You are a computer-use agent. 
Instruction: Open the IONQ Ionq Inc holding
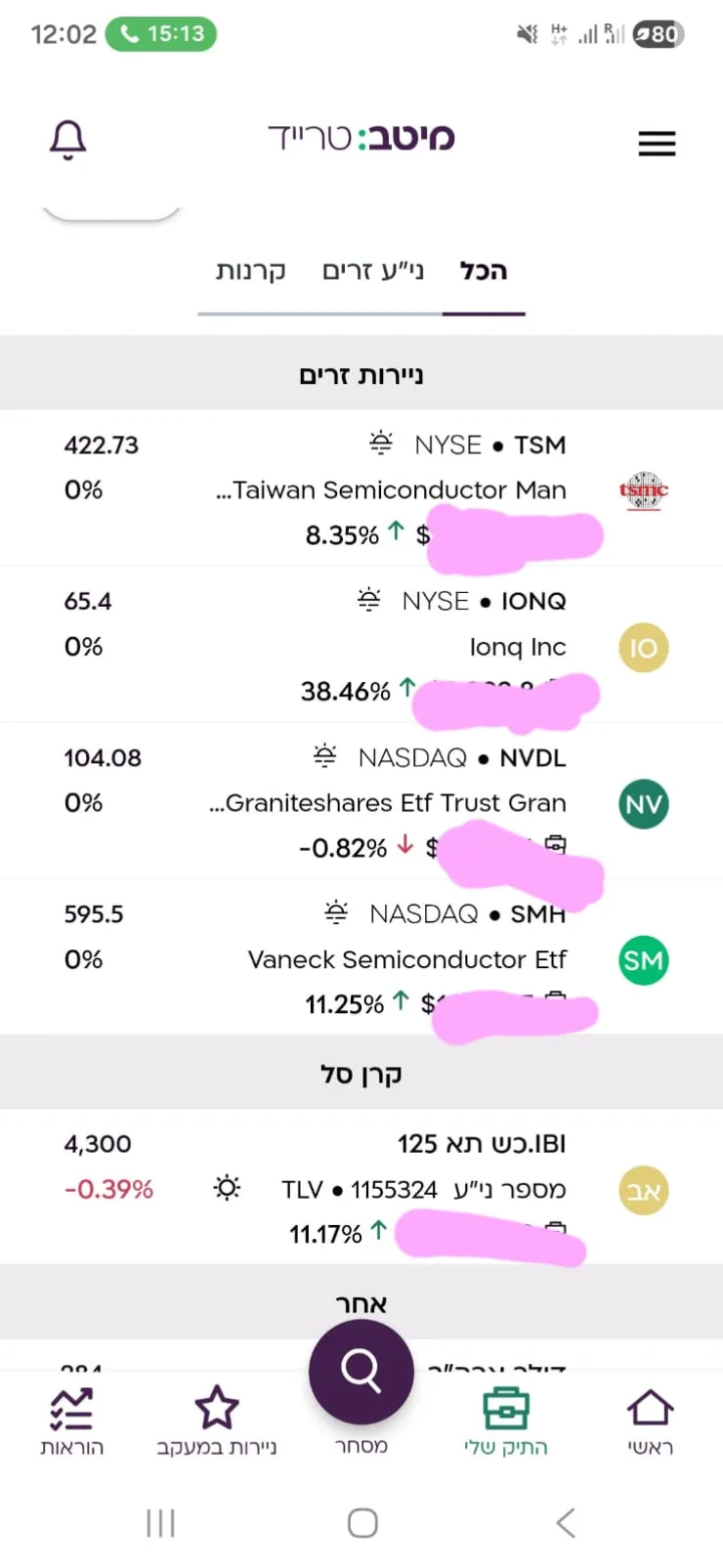pos(361,645)
